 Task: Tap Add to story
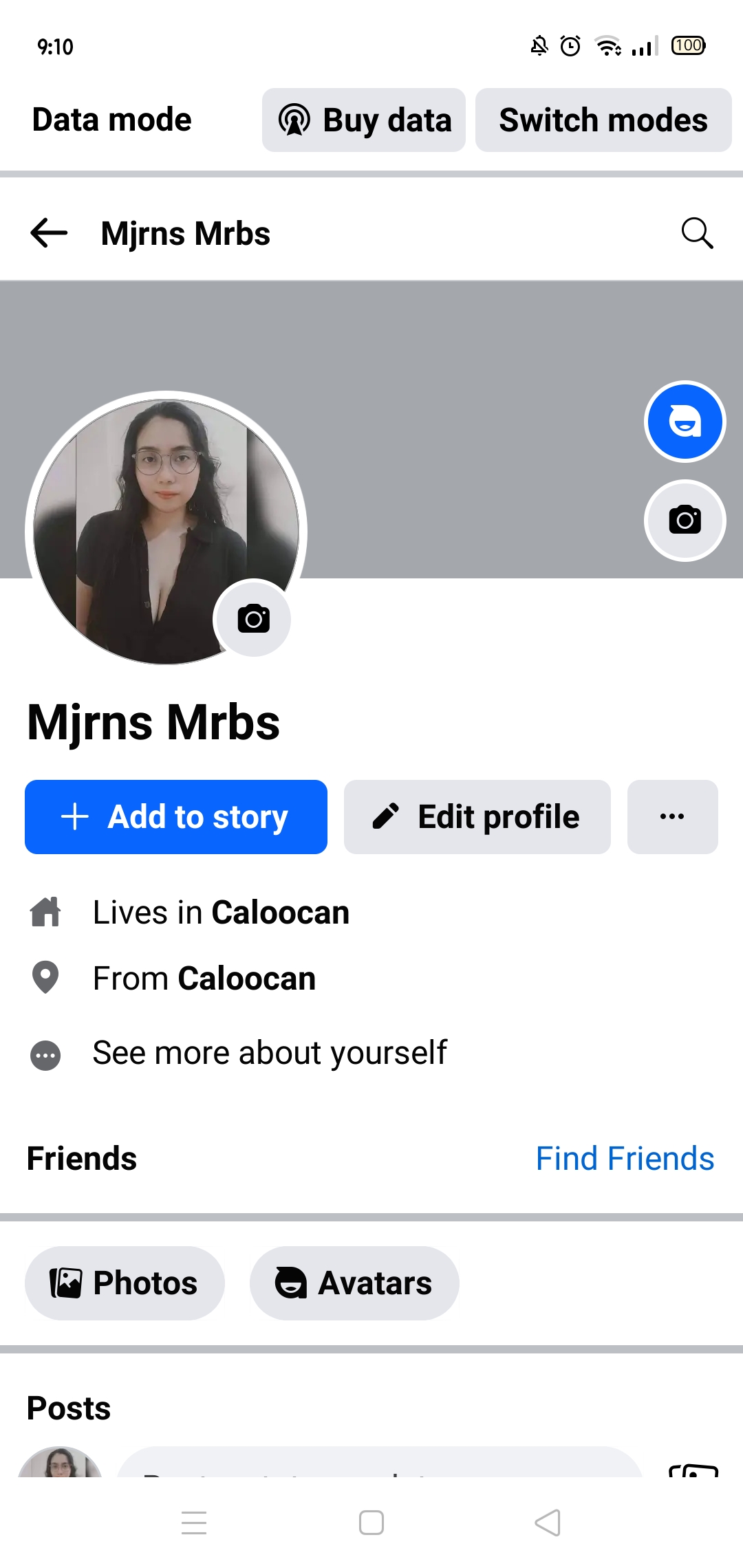[176, 817]
